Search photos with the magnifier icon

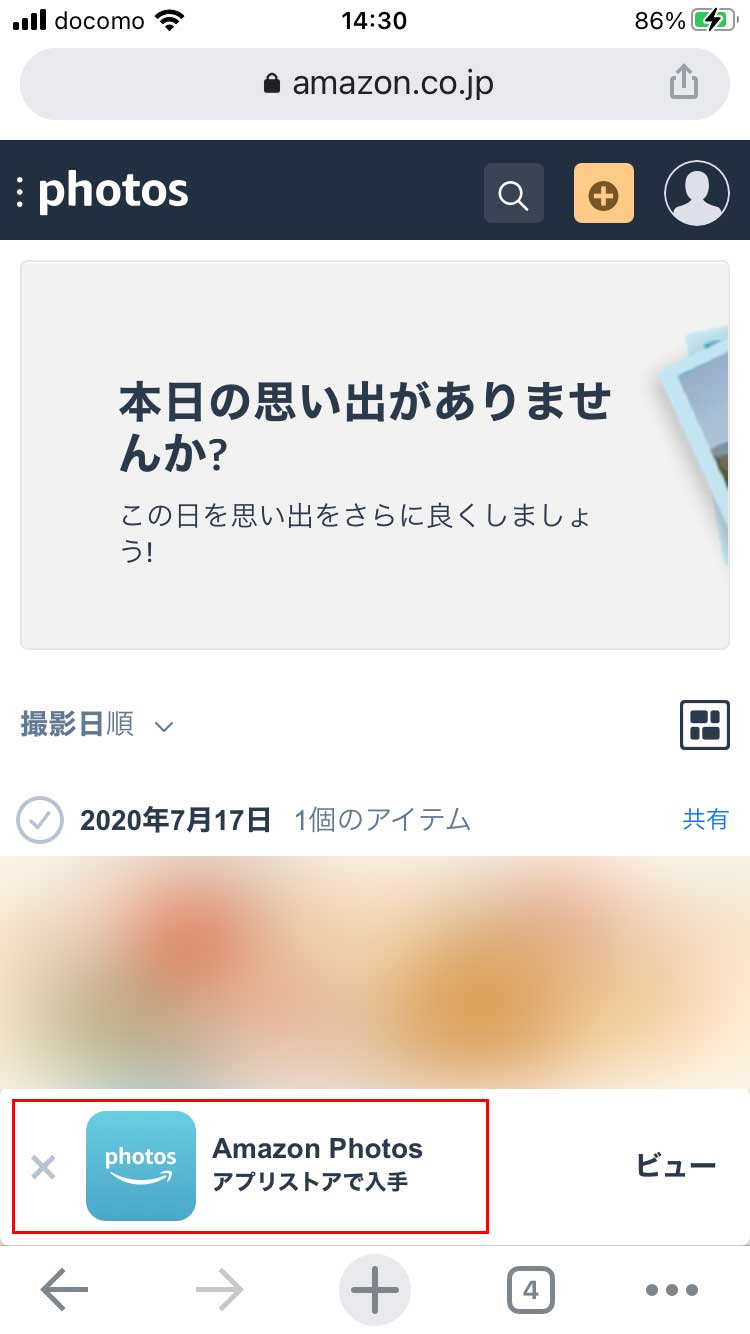point(514,193)
